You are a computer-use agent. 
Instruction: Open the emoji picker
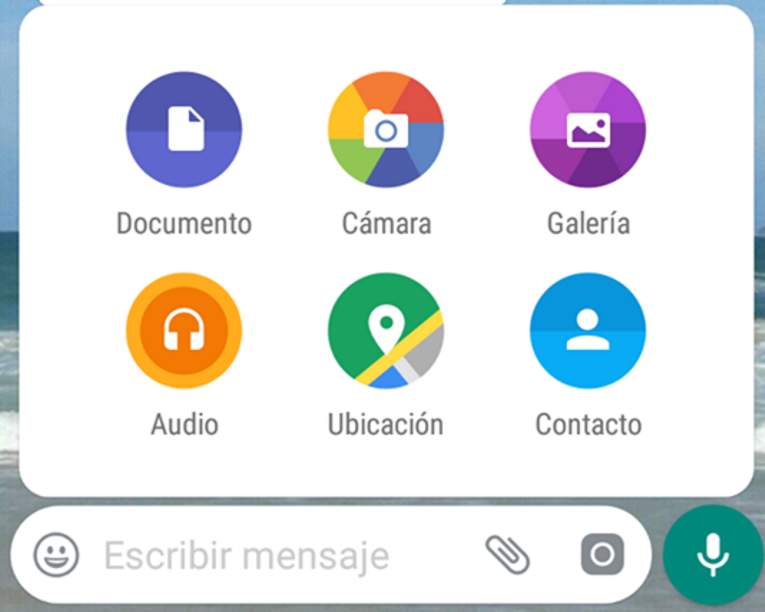(x=56, y=555)
